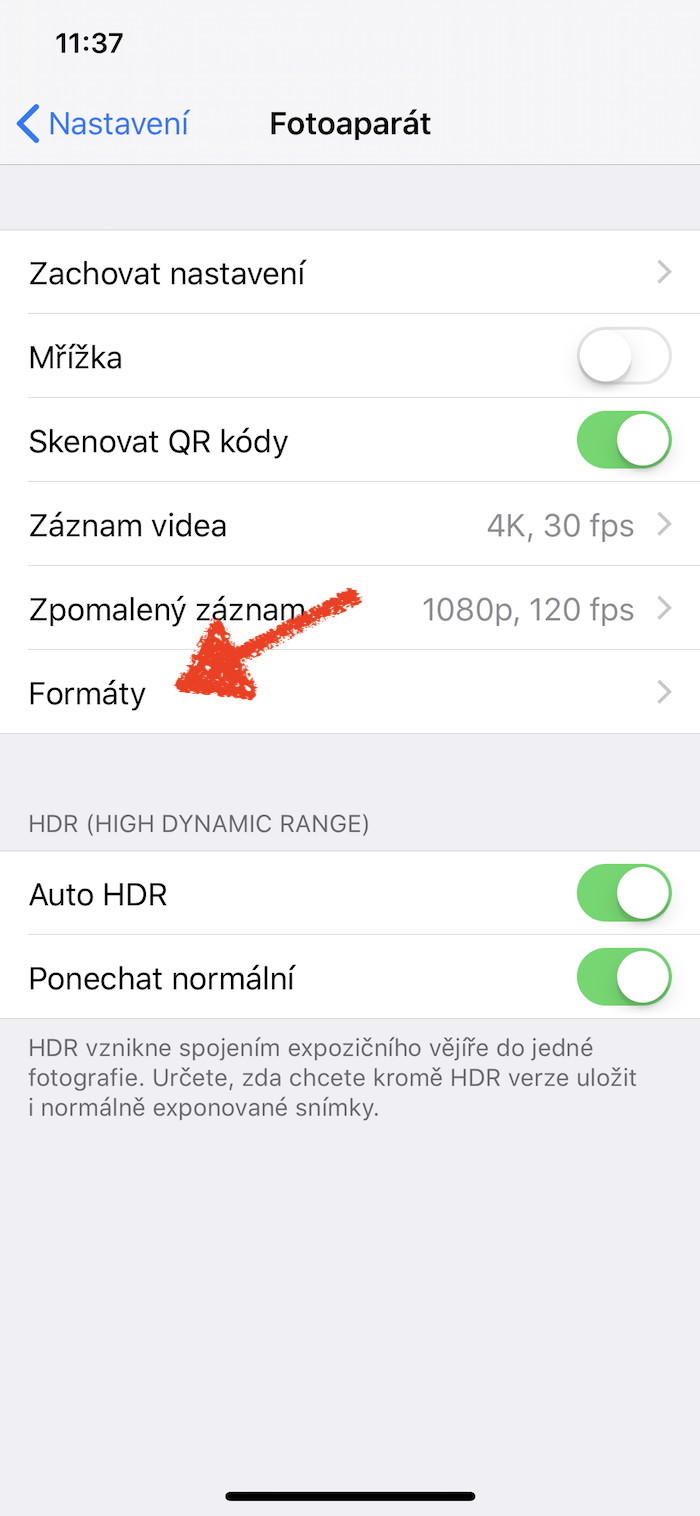This screenshot has width=700, height=1516.
Task: Disable Auto HDR
Action: coord(623,893)
